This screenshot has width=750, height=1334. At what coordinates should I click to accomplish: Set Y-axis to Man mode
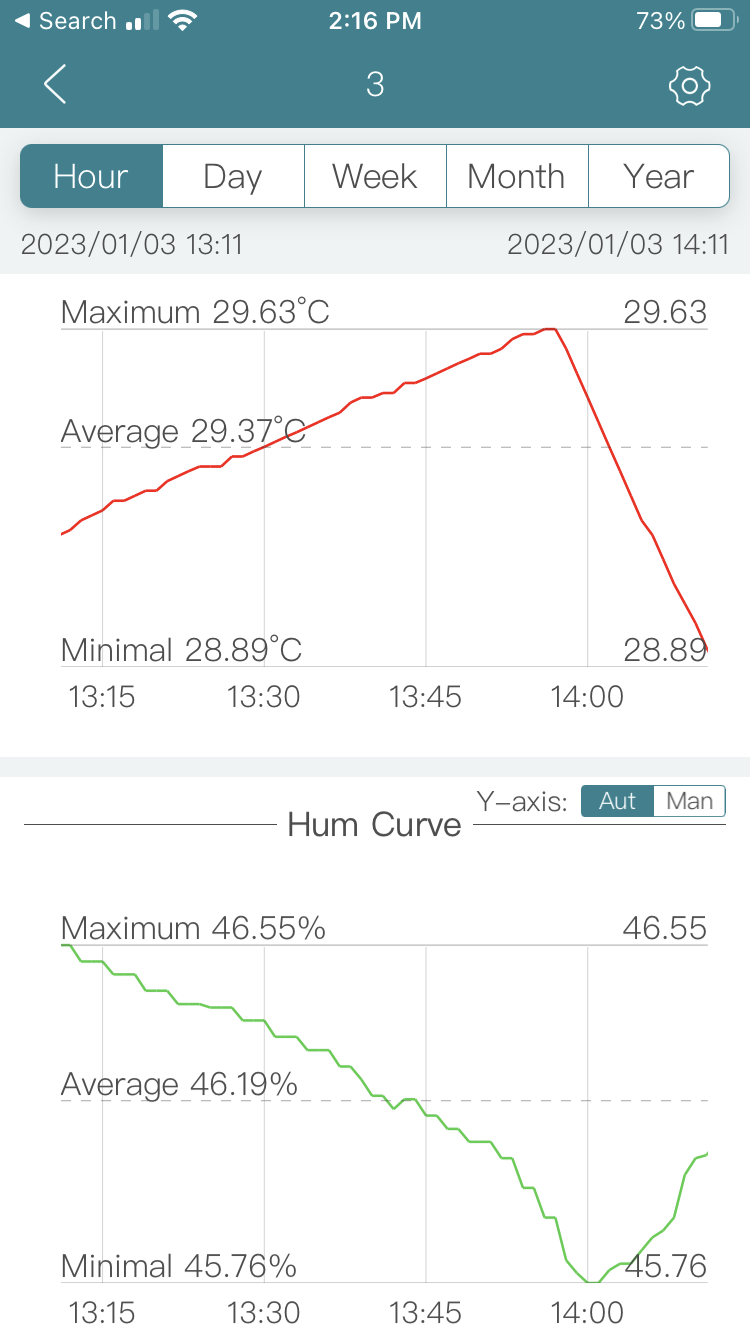689,801
